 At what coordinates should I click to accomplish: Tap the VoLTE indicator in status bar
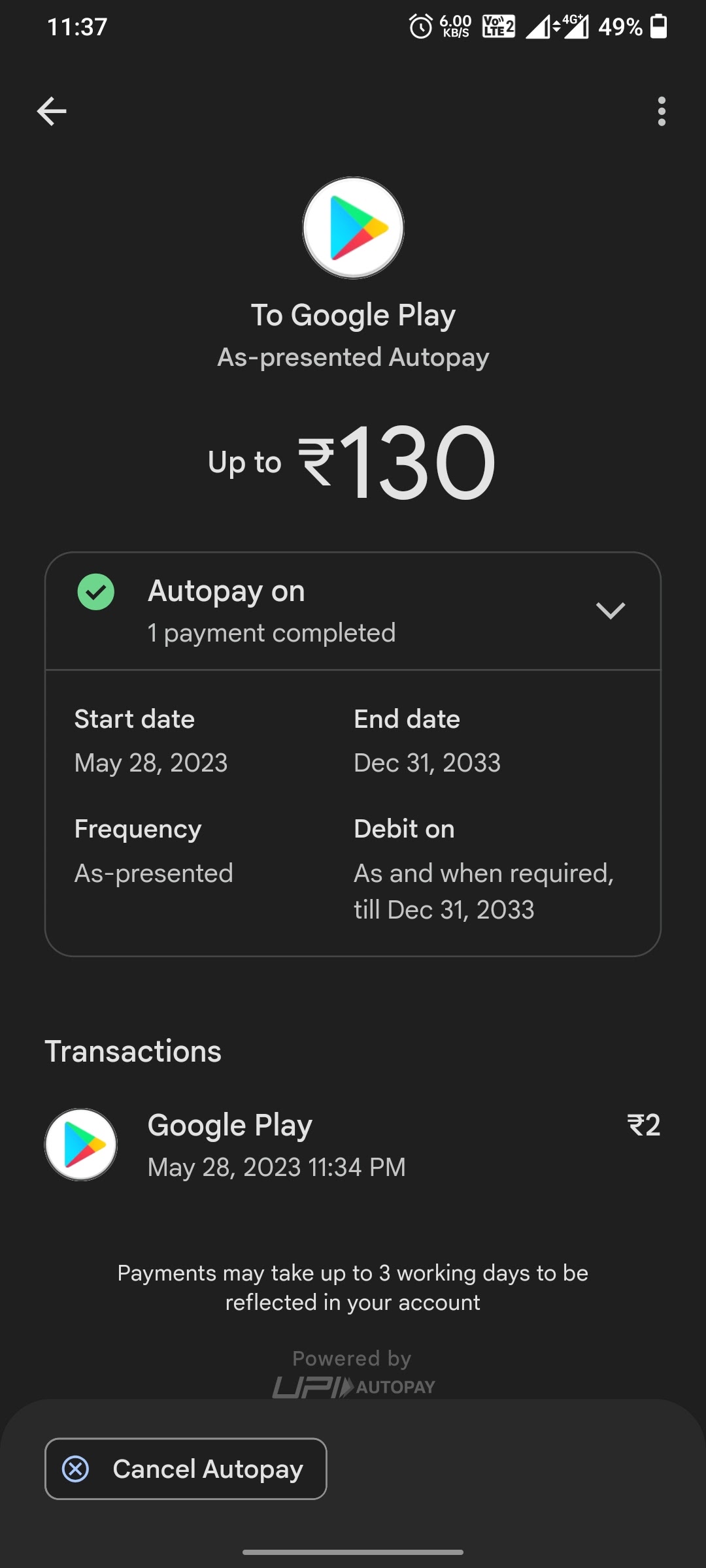pyautogui.click(x=498, y=26)
